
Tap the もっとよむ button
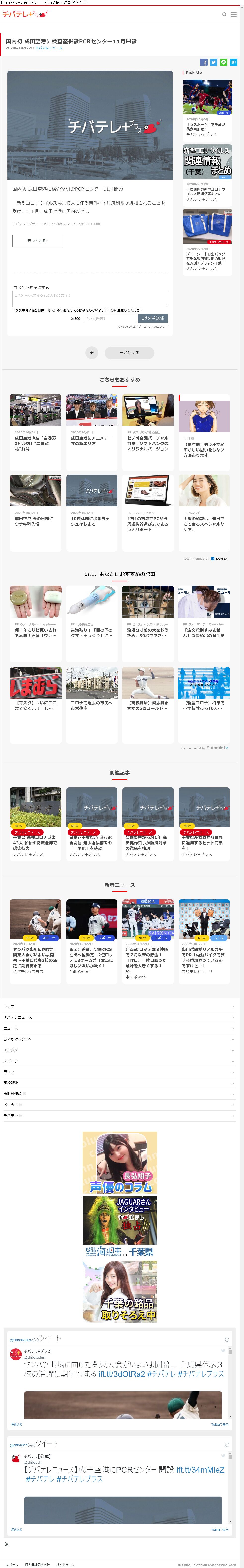[37, 240]
